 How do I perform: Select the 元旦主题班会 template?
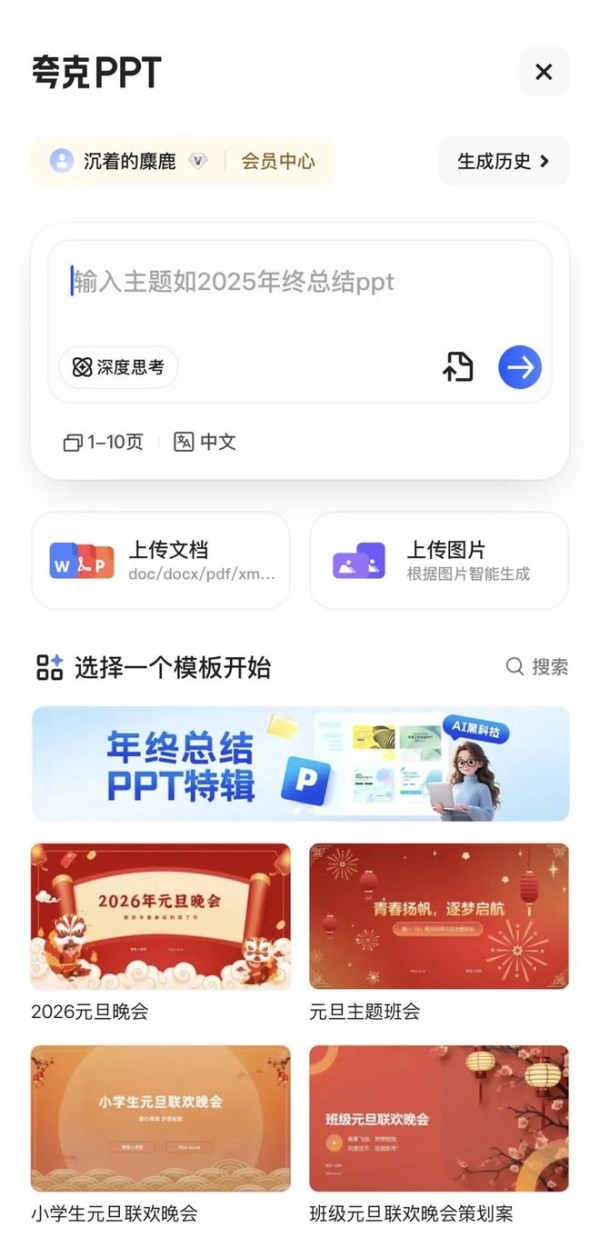tap(439, 916)
